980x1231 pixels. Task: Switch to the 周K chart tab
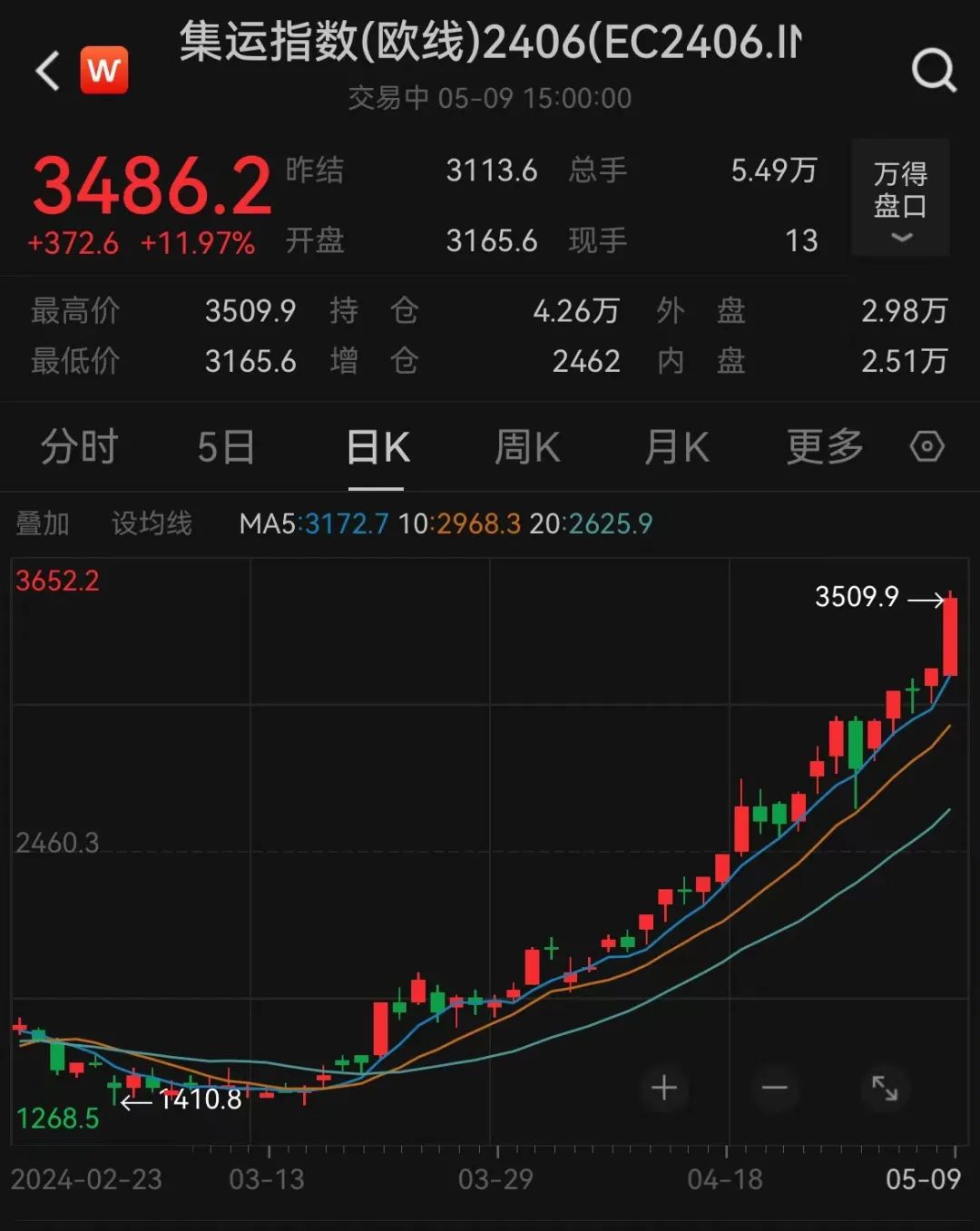pyautogui.click(x=526, y=447)
